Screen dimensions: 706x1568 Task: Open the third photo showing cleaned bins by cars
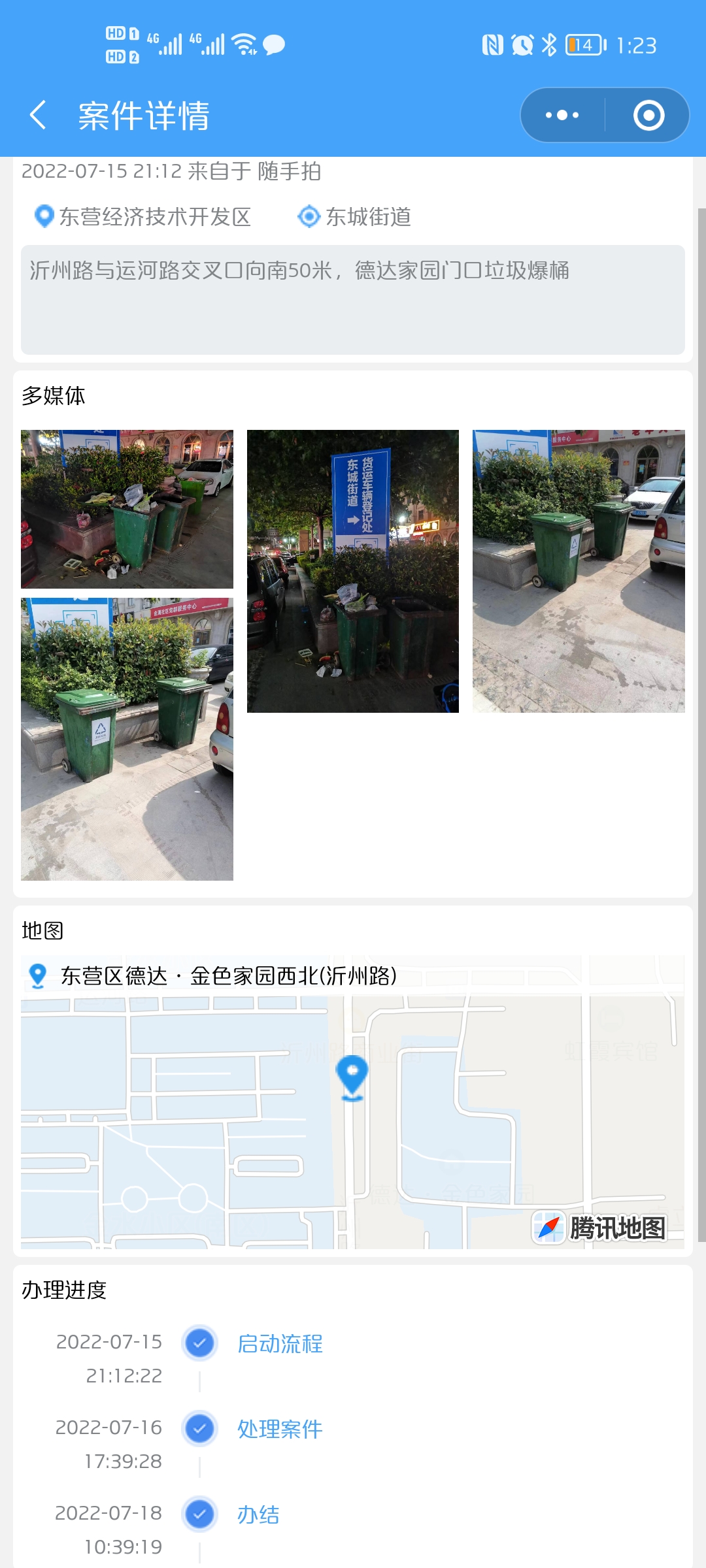click(579, 571)
